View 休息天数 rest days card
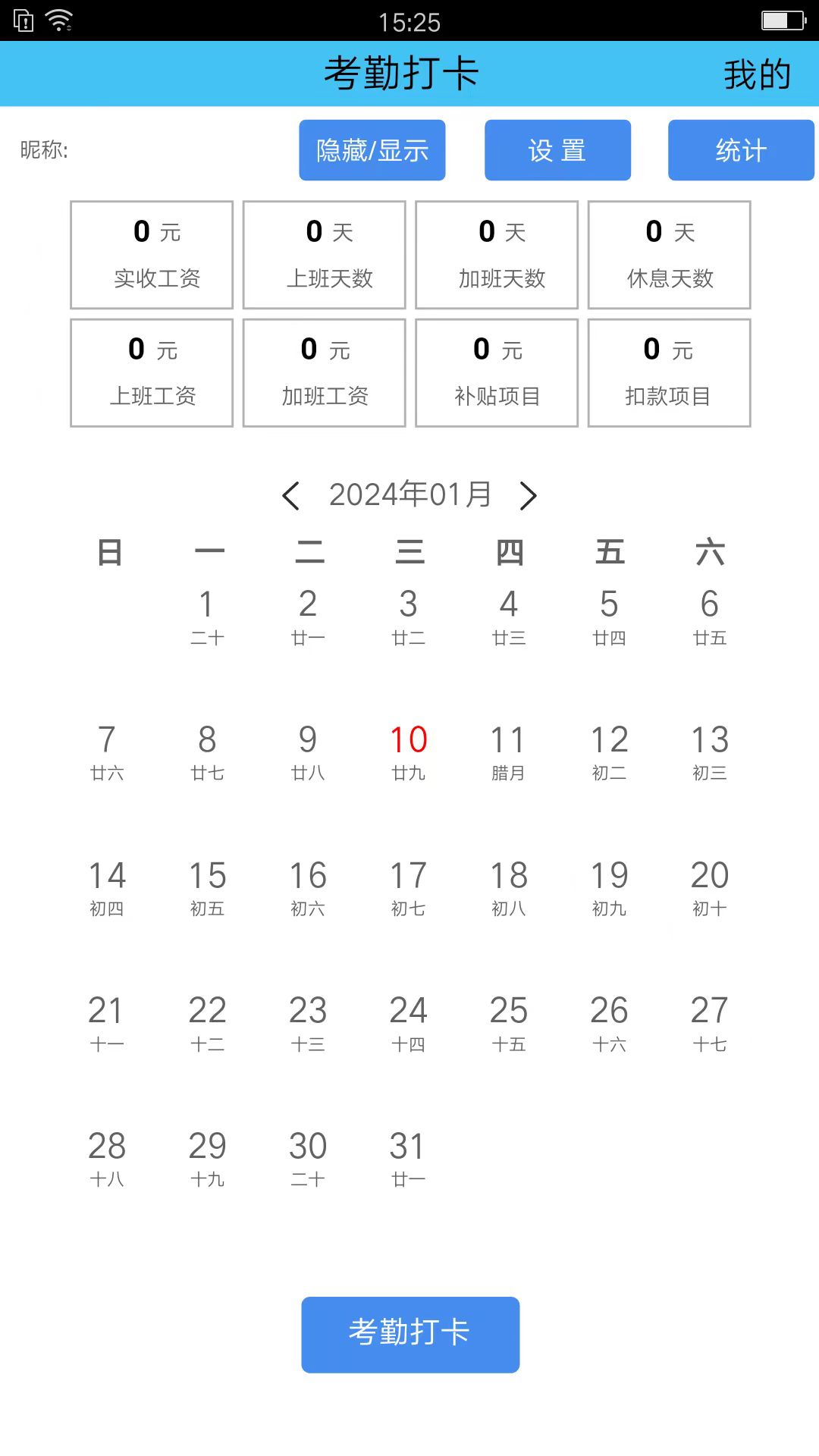Screen dimensions: 819x1456 click(669, 254)
